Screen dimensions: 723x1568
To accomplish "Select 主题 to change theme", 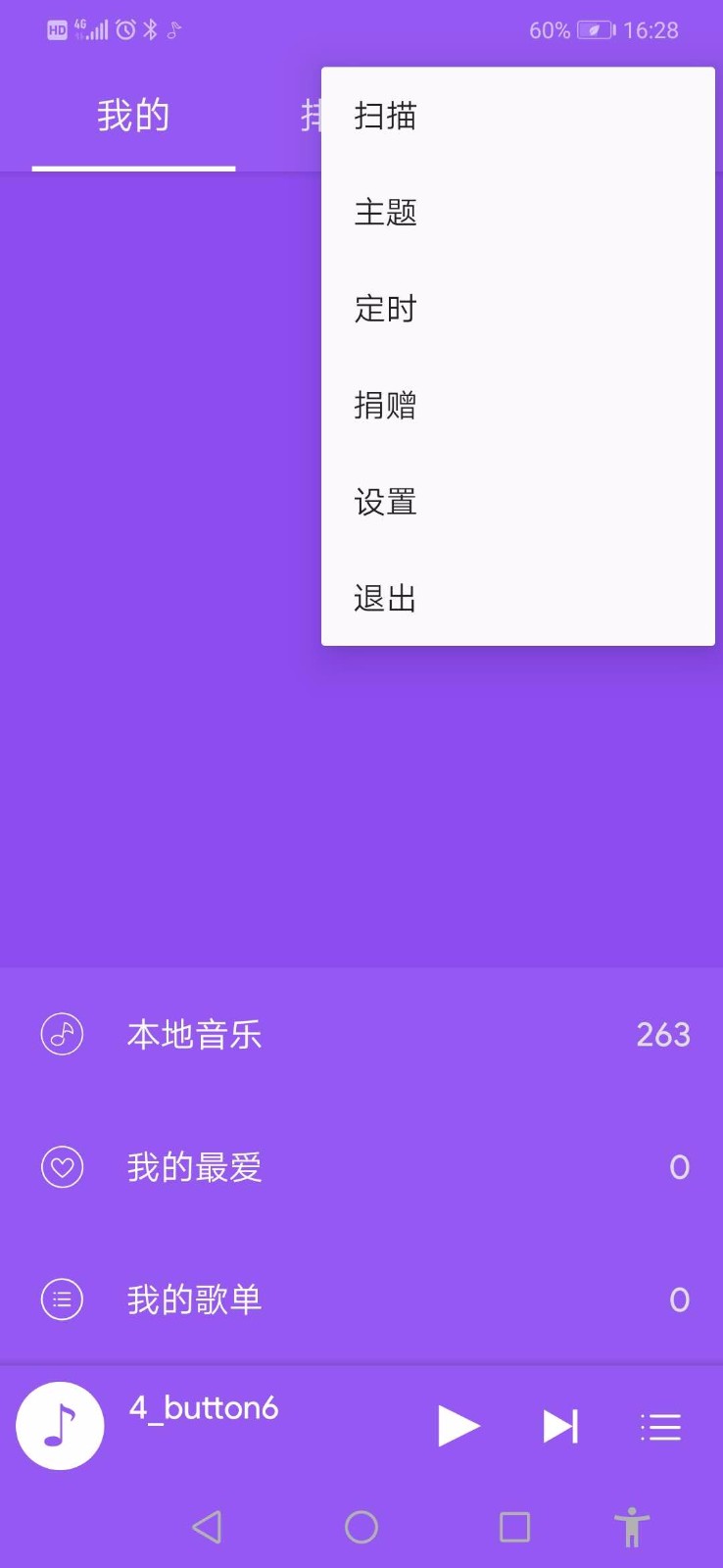I will coord(383,212).
